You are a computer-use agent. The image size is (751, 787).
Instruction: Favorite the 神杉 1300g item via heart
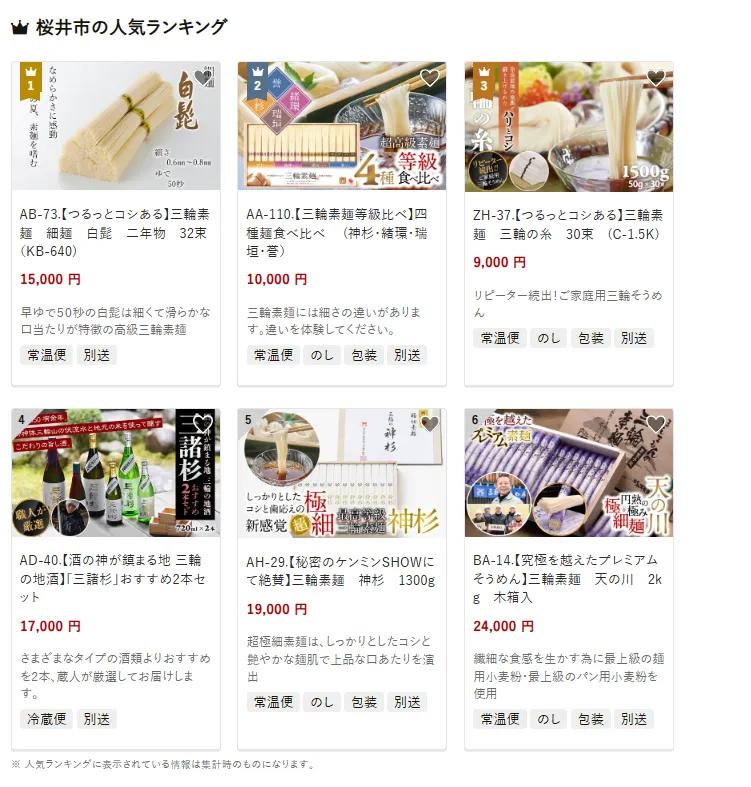(430, 424)
